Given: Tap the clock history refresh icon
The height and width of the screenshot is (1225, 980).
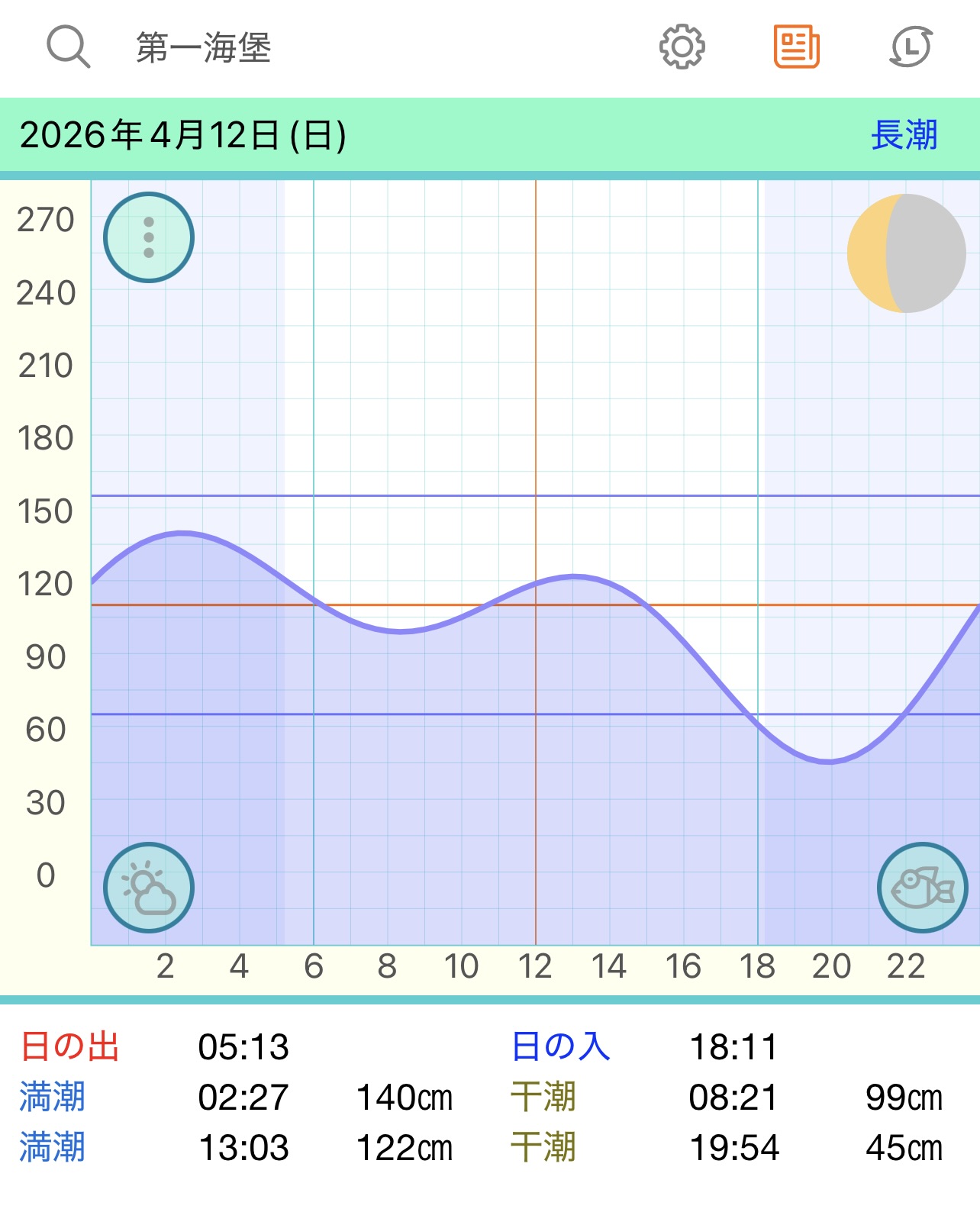Looking at the screenshot, I should [x=911, y=47].
